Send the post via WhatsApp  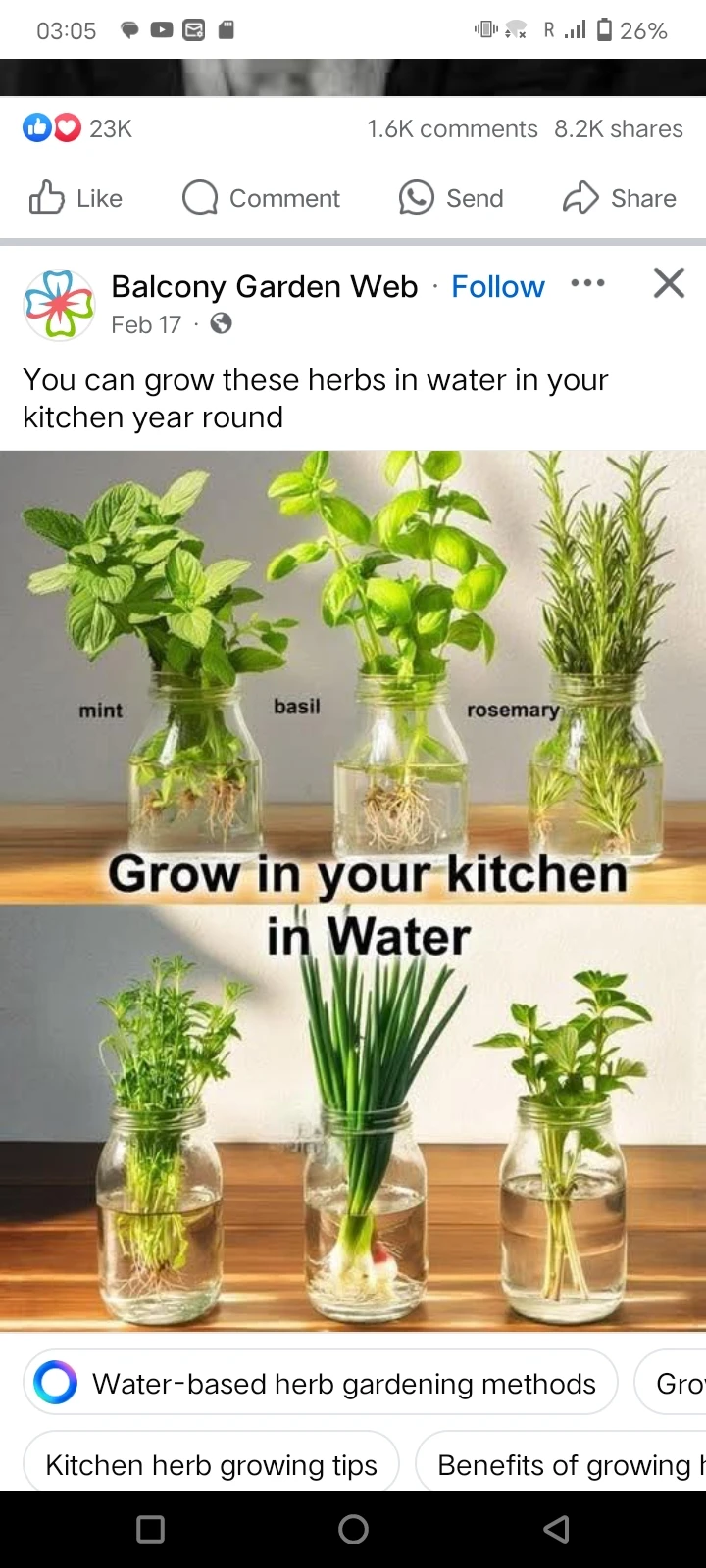pos(451,198)
